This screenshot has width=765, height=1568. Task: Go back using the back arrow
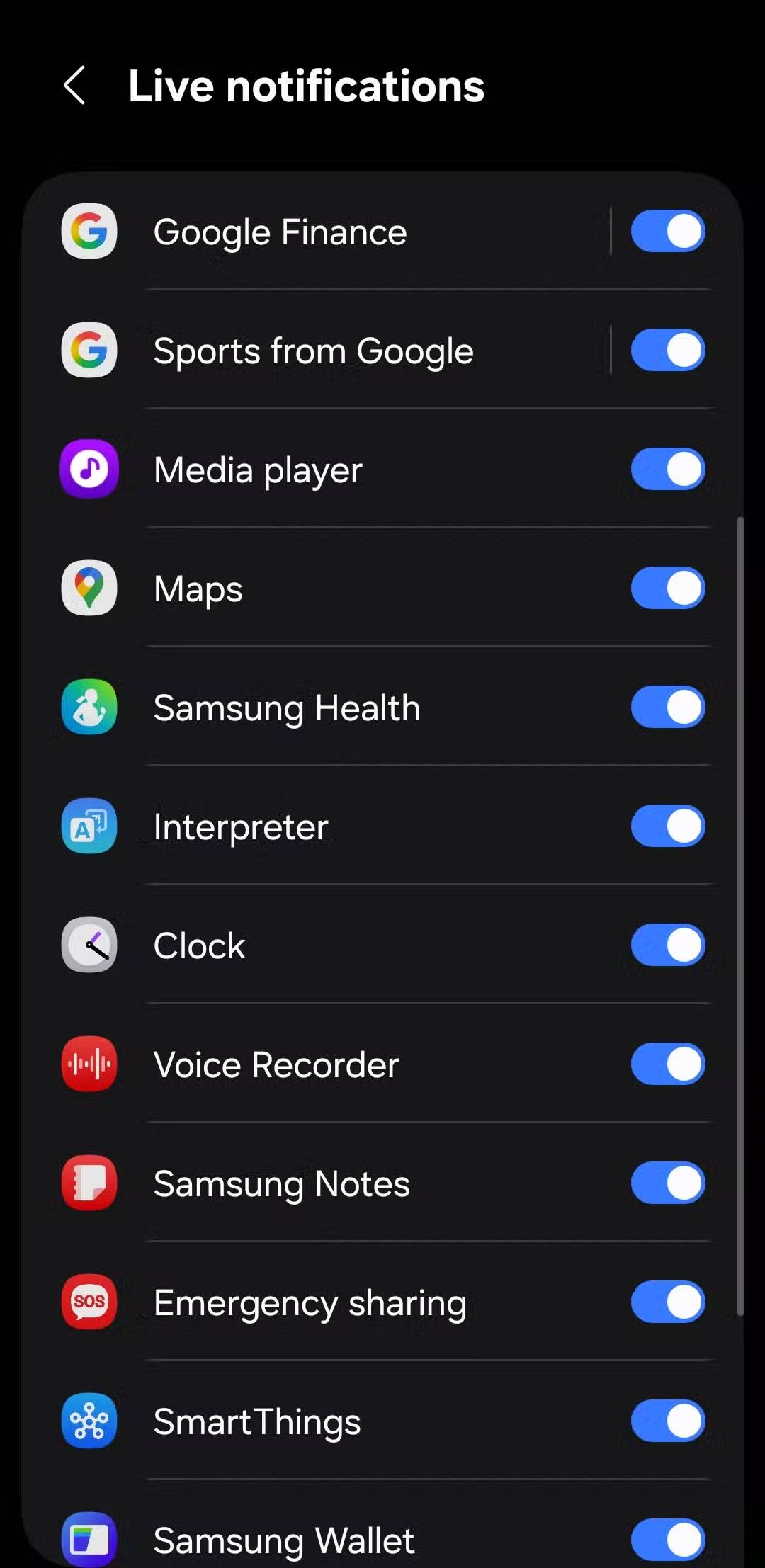coord(75,86)
